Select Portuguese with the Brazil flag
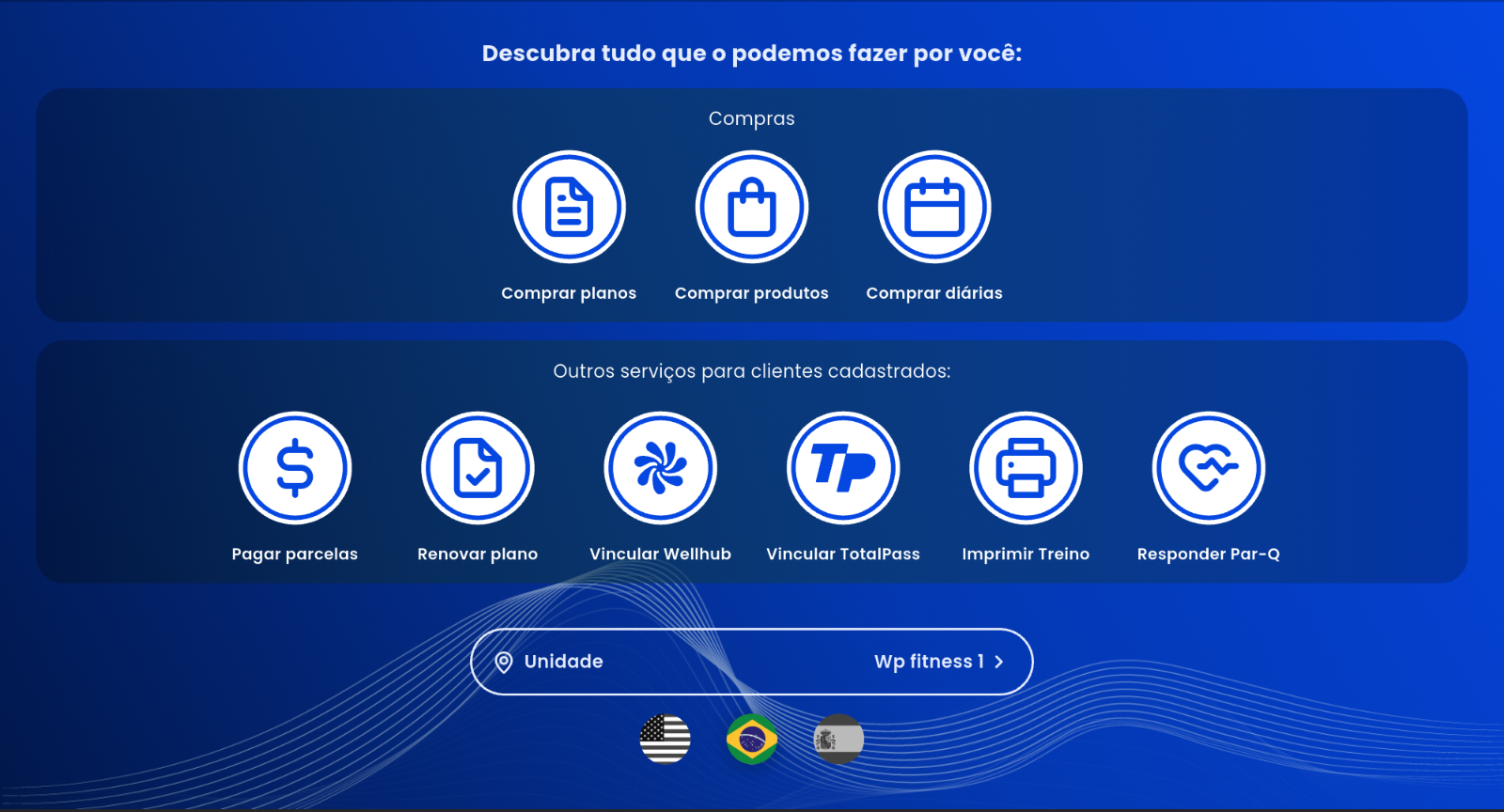 (x=752, y=739)
